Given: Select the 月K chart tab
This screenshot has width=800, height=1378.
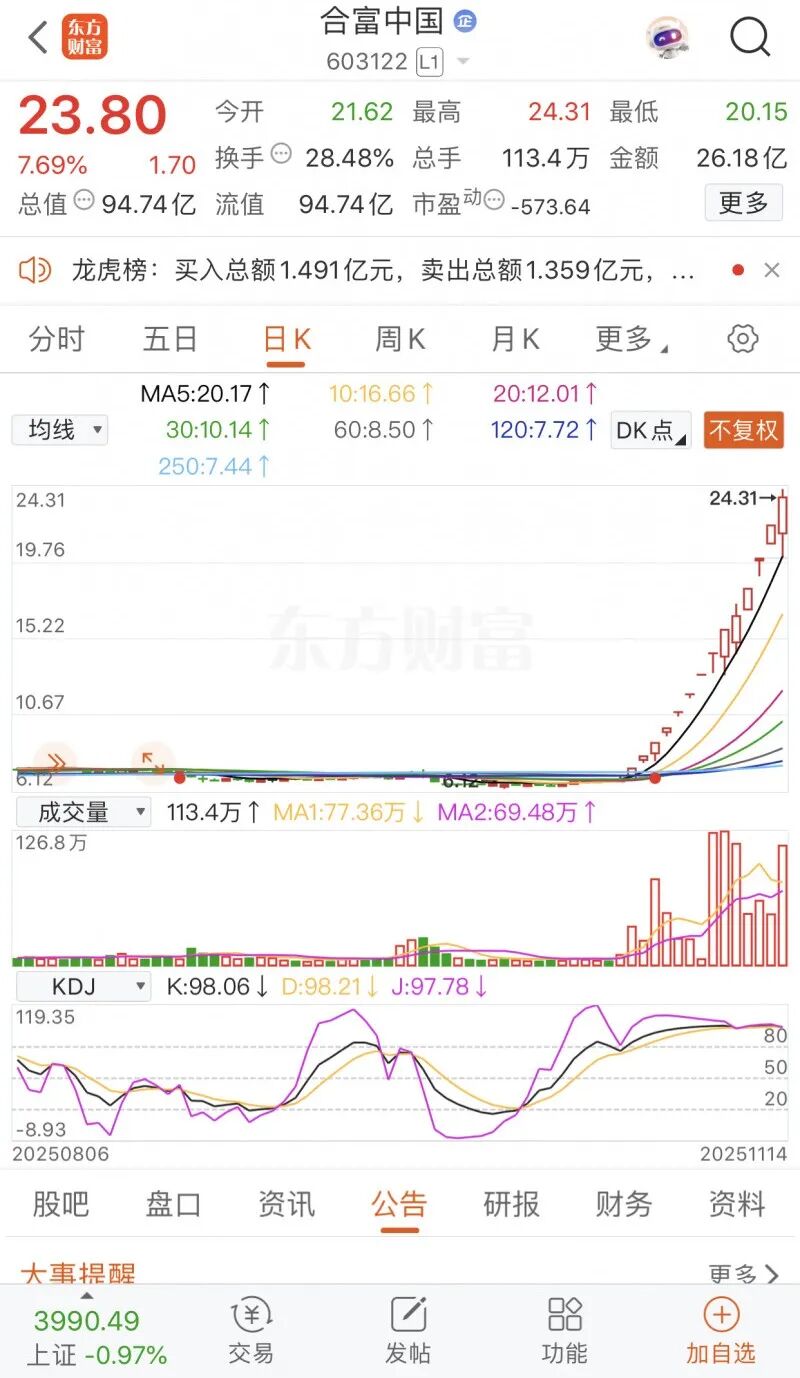Looking at the screenshot, I should [x=515, y=339].
